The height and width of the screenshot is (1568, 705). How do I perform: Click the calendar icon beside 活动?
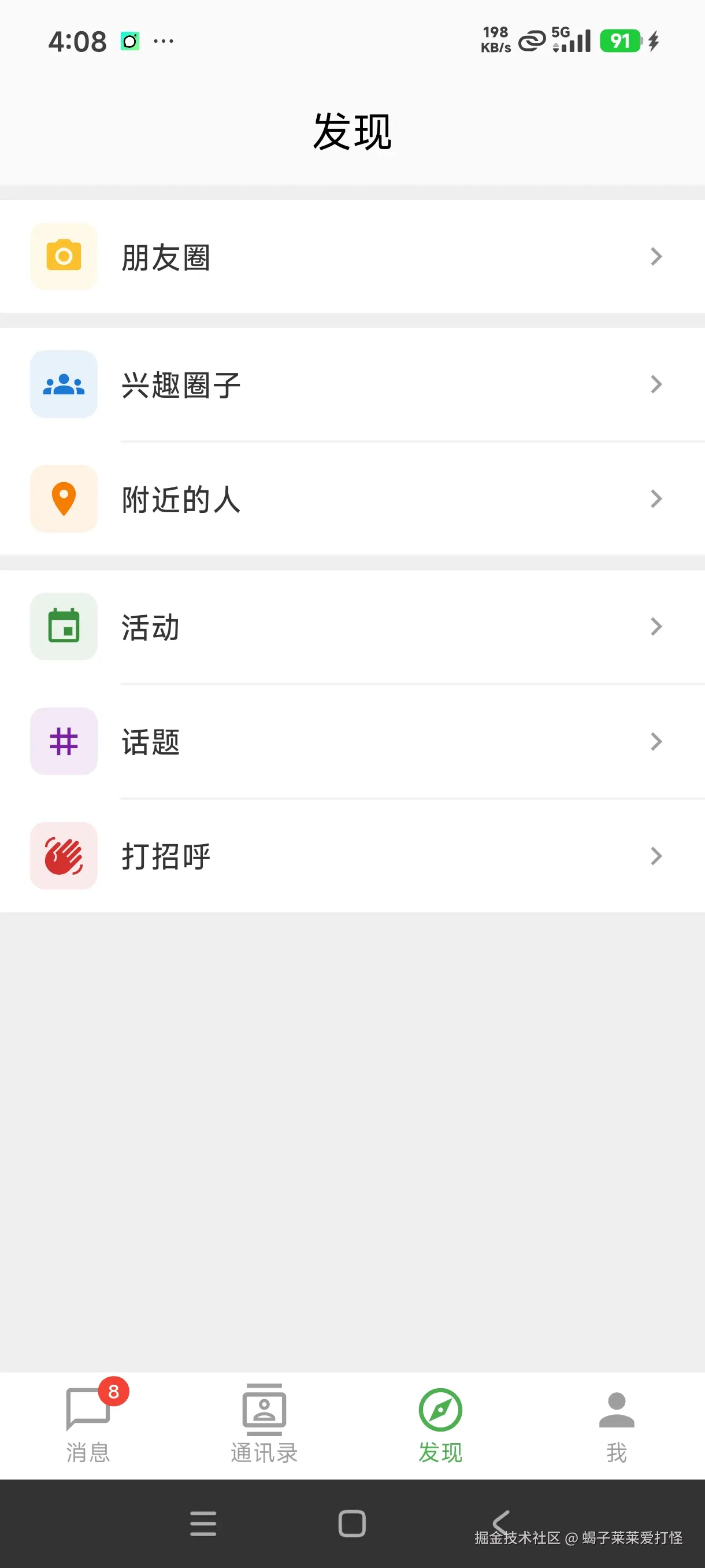63,626
